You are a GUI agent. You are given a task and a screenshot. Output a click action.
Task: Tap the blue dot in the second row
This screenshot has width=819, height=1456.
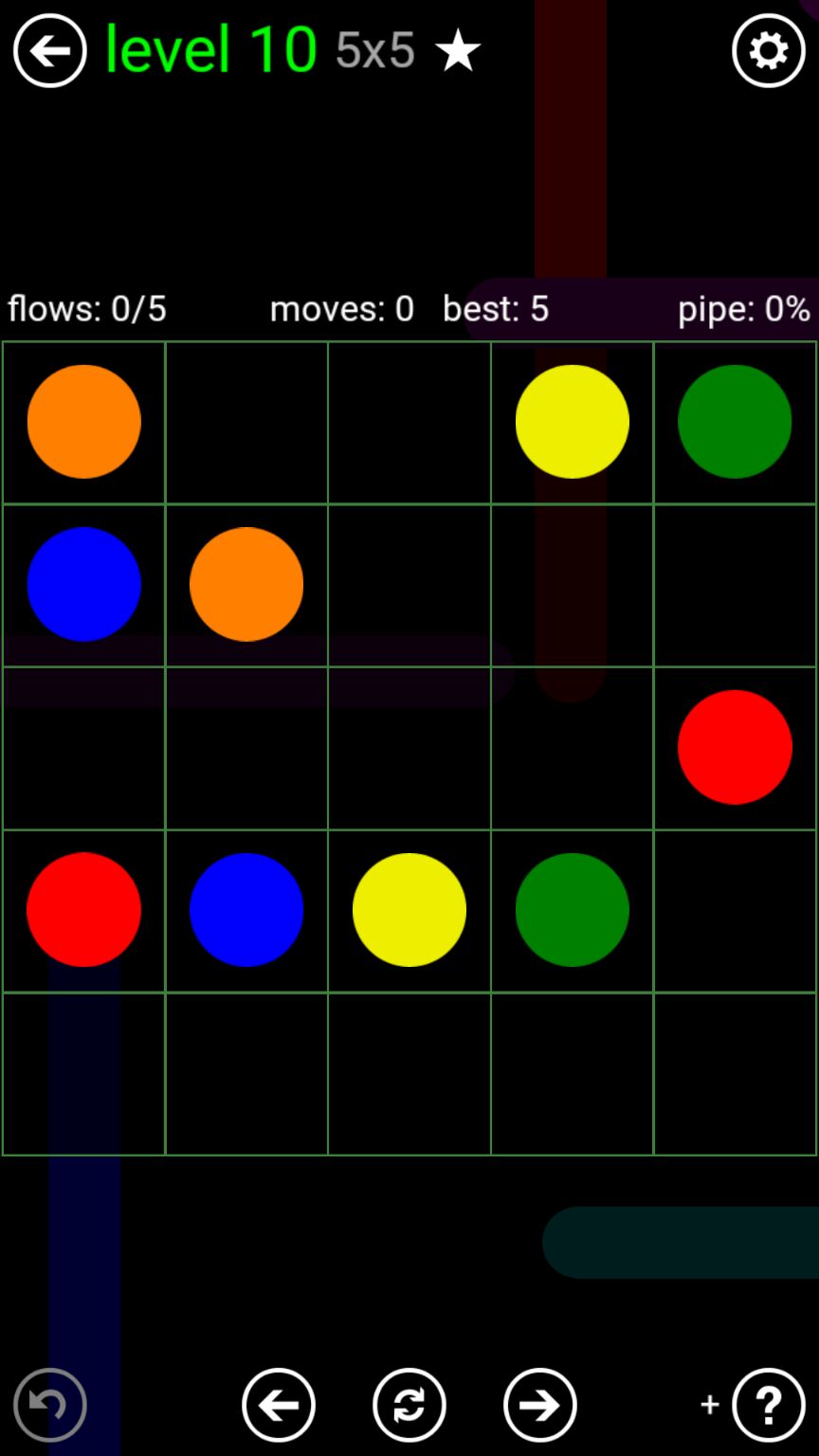(84, 584)
